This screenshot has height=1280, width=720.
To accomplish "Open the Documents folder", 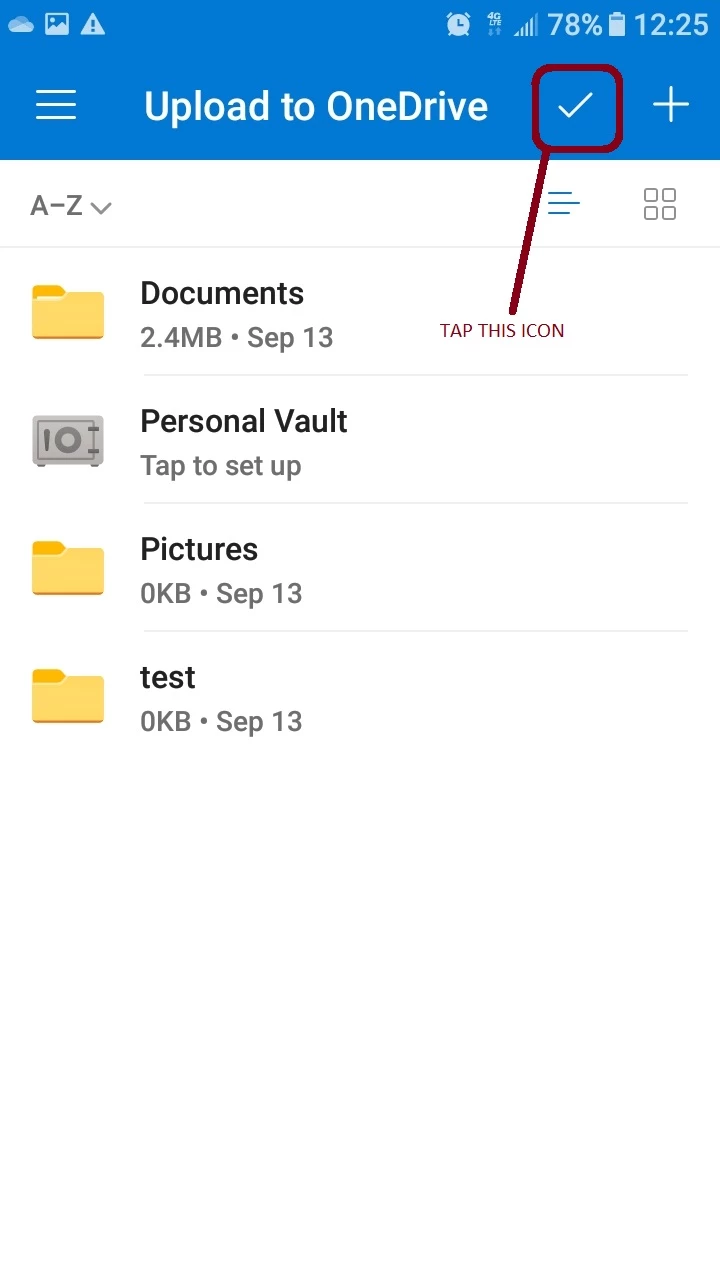I will coord(222,312).
